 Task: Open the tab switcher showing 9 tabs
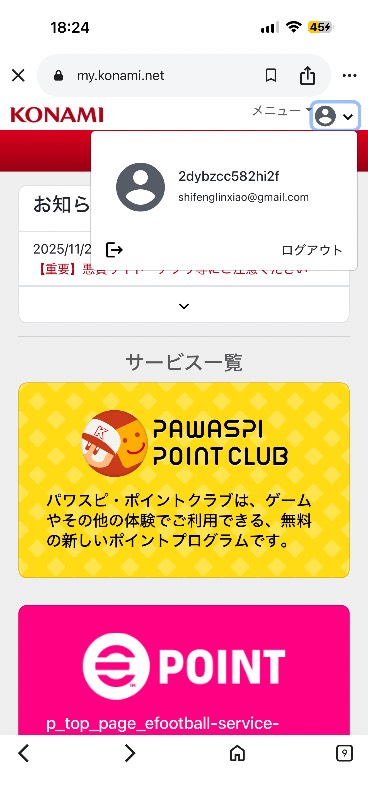click(x=345, y=753)
